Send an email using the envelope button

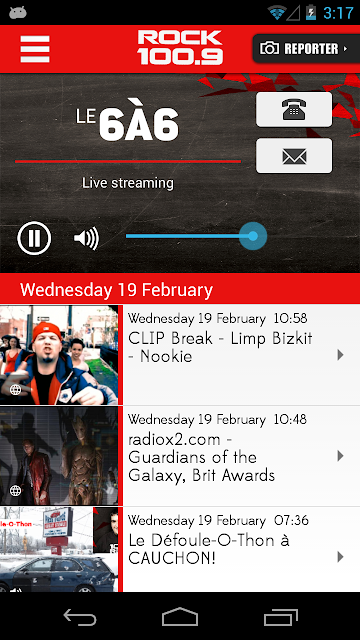click(294, 156)
